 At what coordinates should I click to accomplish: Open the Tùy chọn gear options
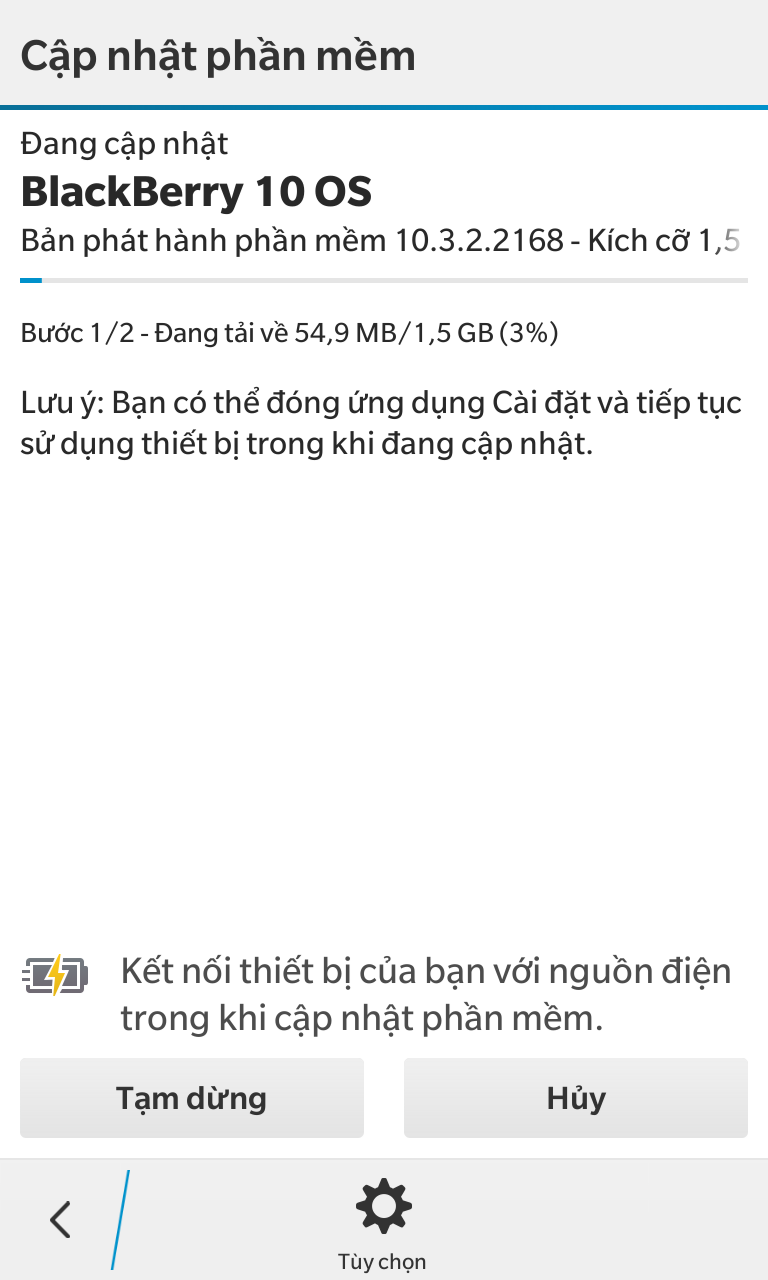383,1224
